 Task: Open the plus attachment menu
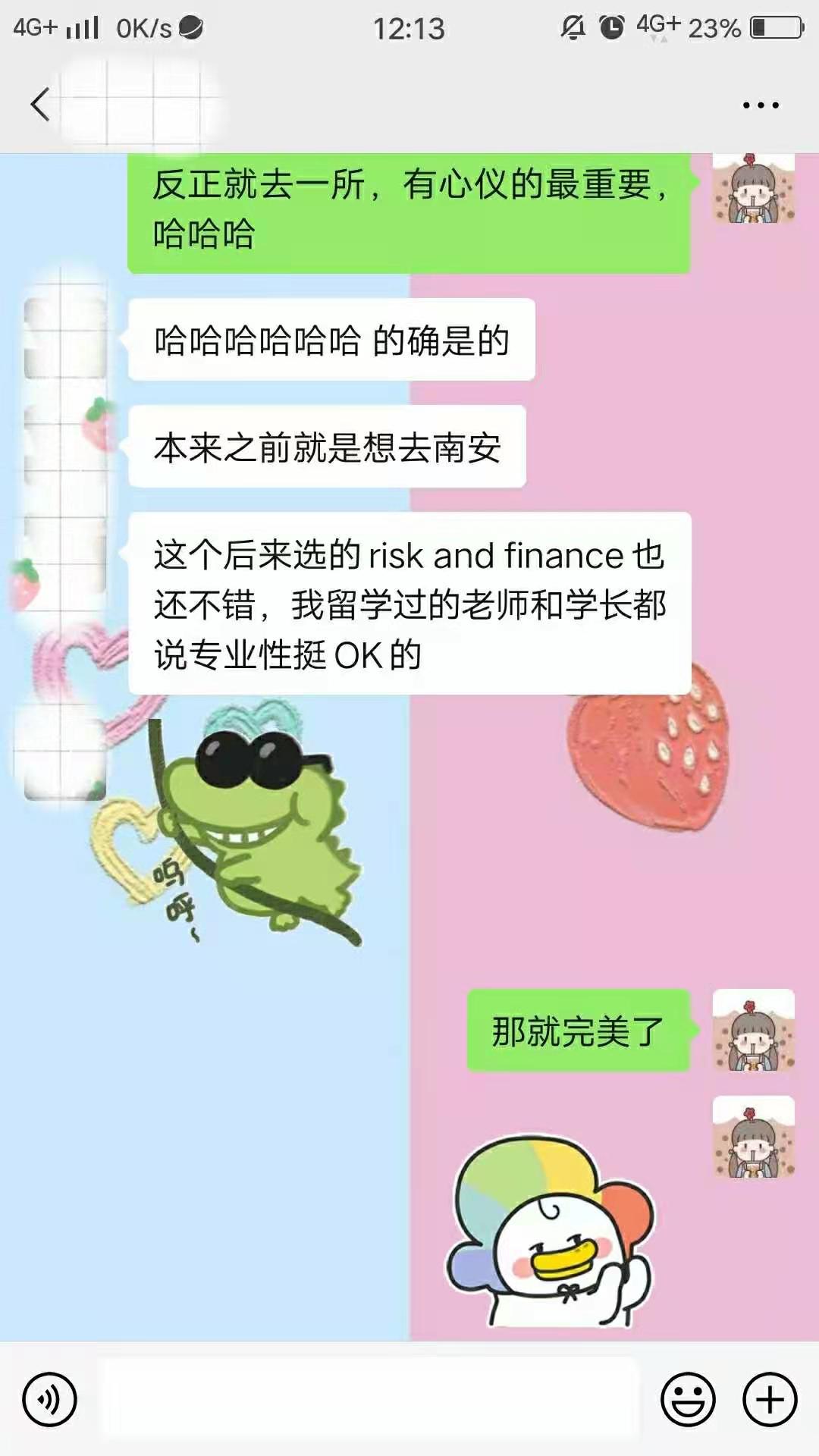(x=770, y=1399)
